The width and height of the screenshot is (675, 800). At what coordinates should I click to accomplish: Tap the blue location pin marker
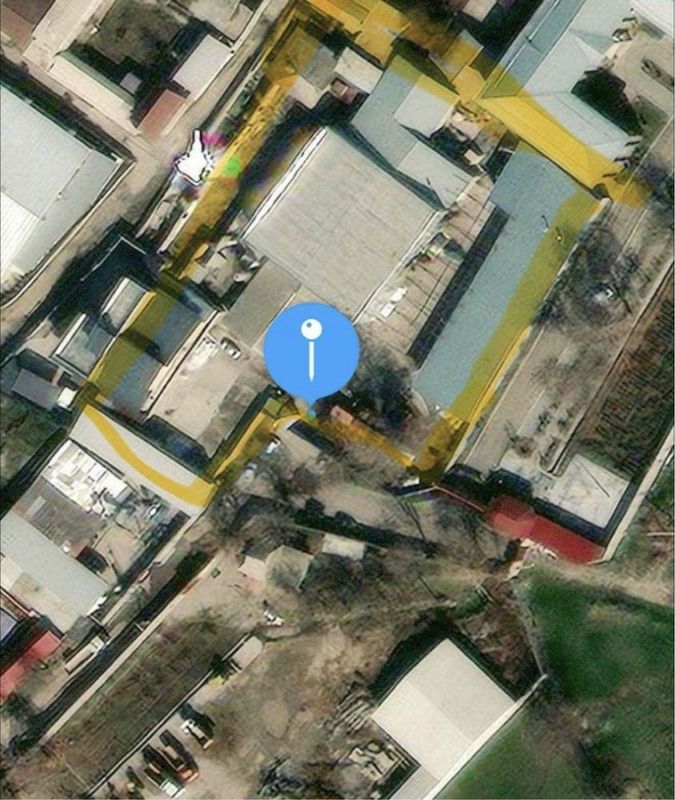tap(312, 350)
